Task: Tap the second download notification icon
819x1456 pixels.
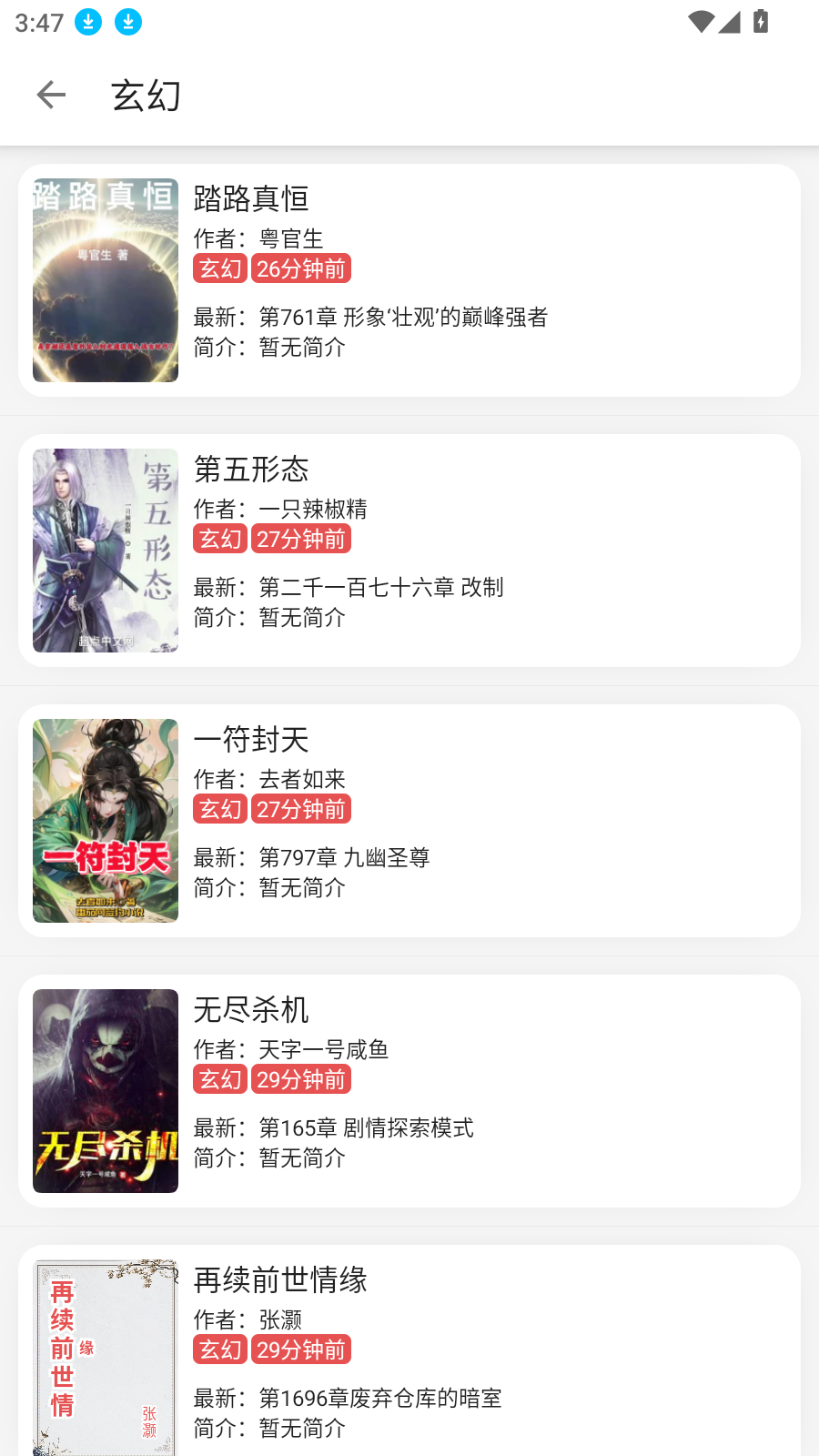Action: pyautogui.click(x=128, y=22)
